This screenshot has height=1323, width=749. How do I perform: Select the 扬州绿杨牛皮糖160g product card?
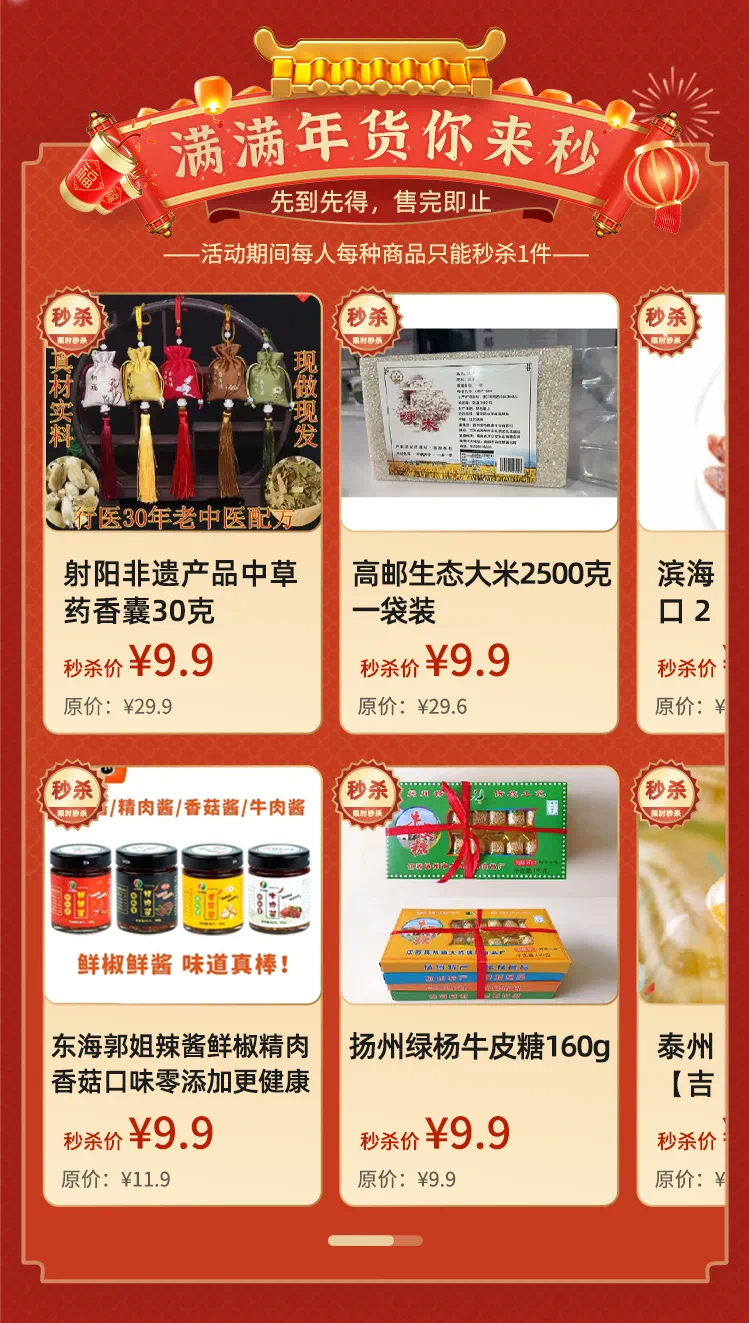click(x=479, y=985)
